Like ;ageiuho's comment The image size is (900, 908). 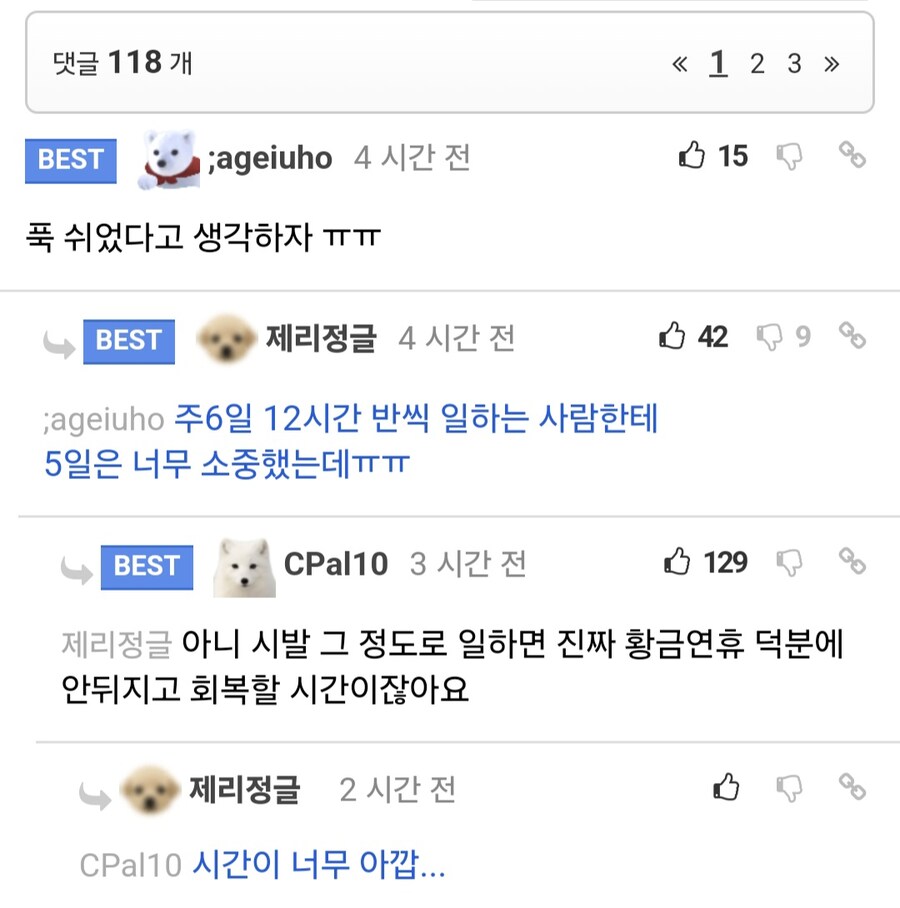[692, 155]
